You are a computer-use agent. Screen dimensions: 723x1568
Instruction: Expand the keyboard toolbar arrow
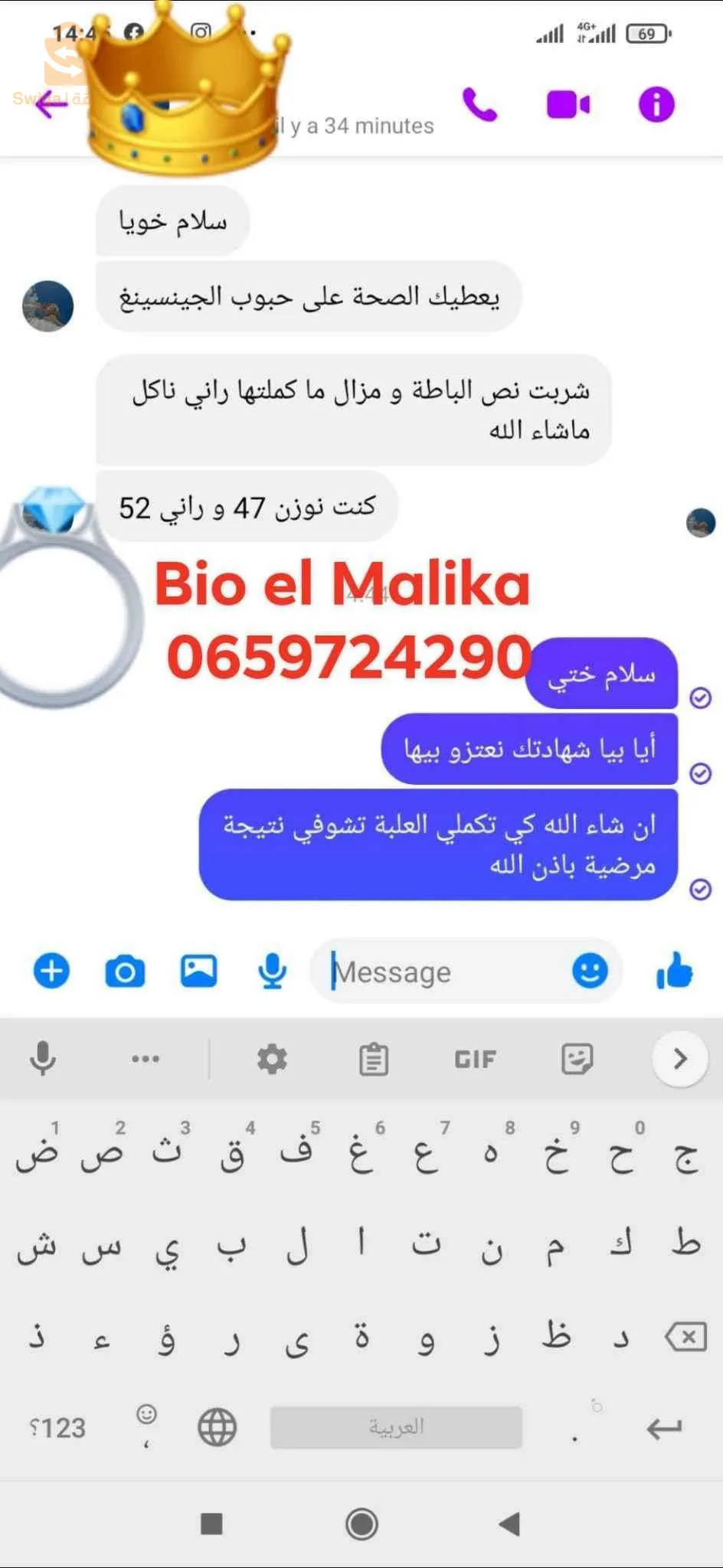click(679, 1059)
